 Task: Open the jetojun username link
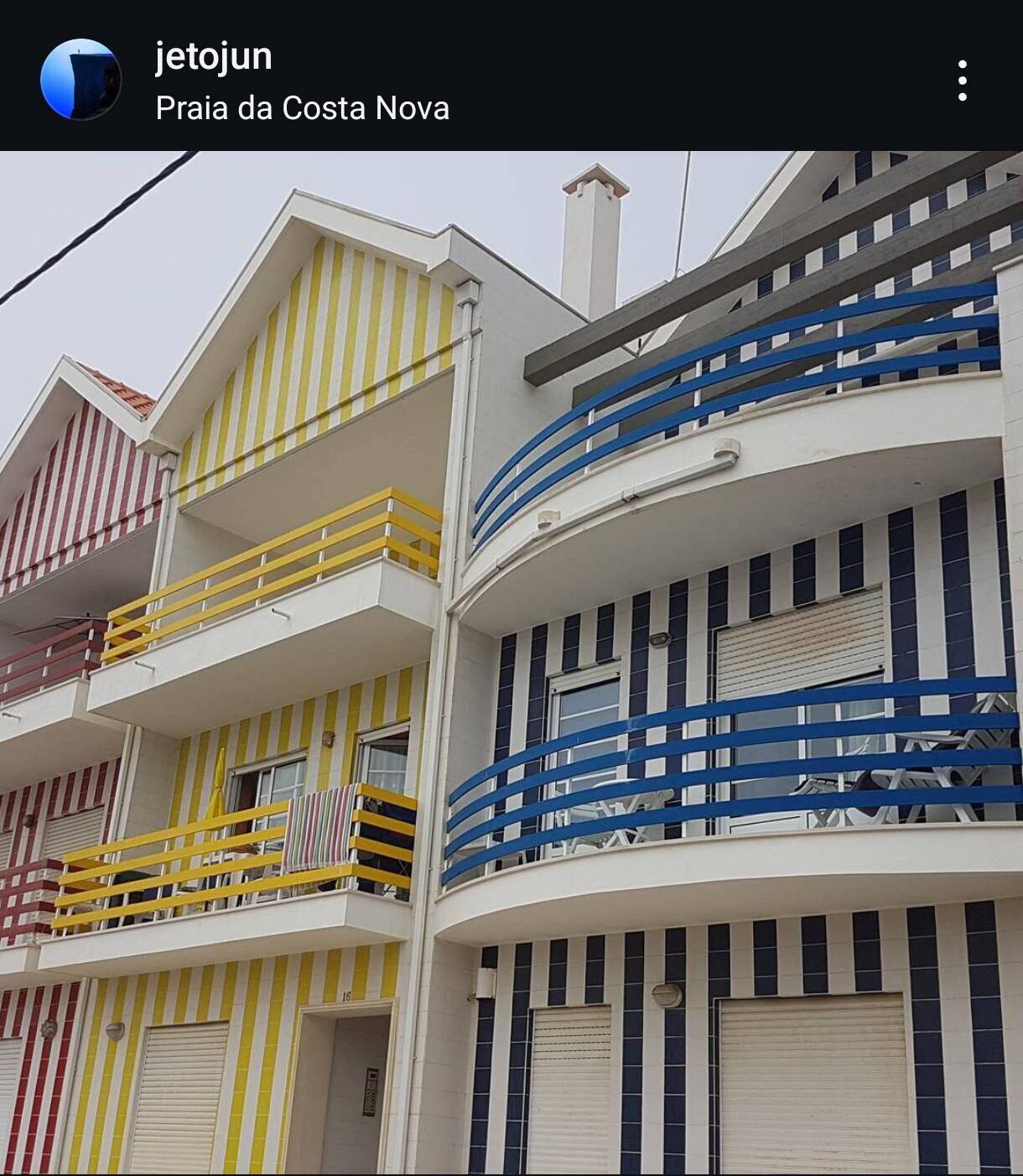point(214,57)
